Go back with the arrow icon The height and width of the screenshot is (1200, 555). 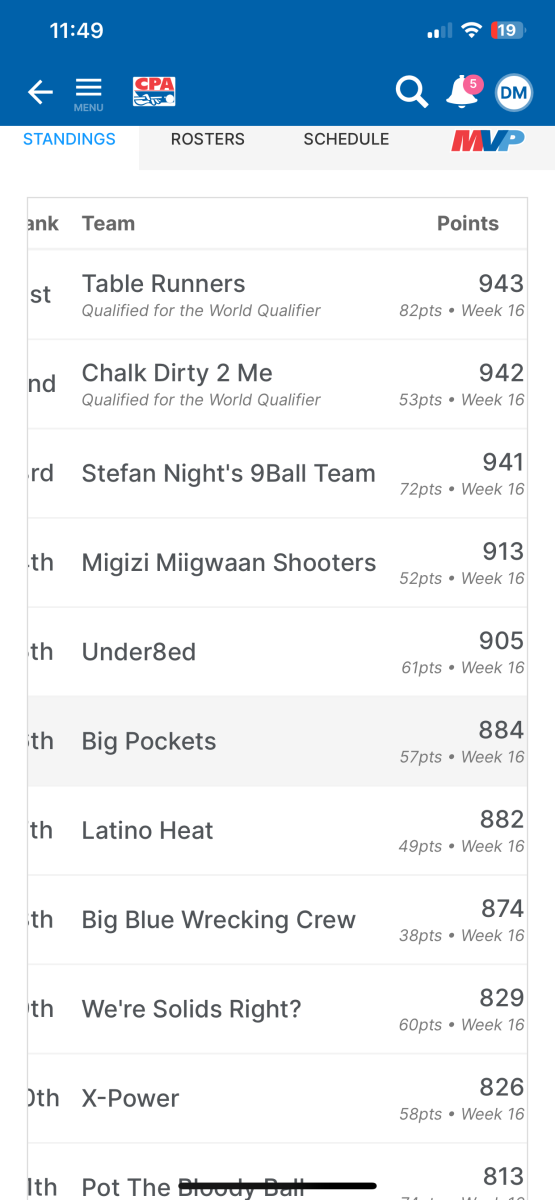[x=40, y=93]
